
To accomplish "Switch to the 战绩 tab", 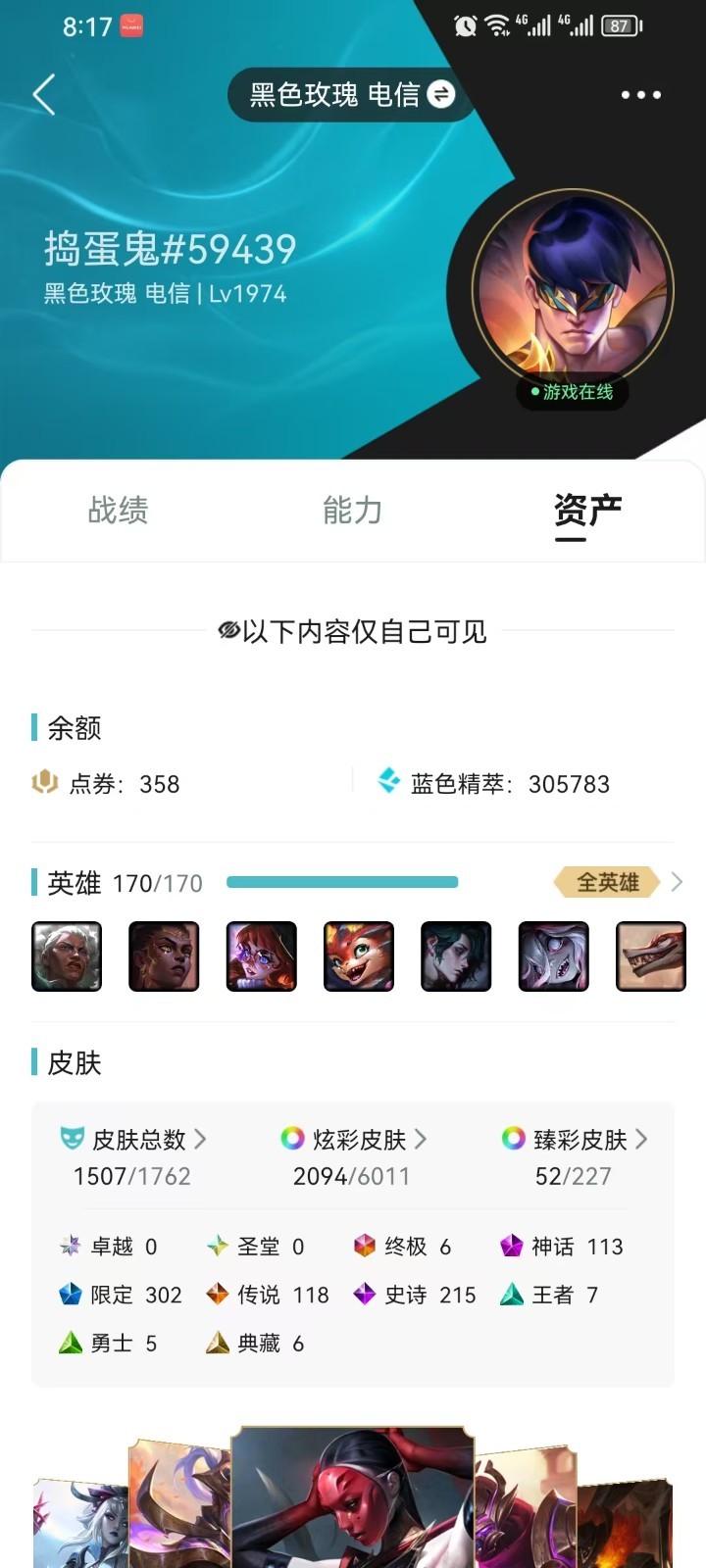I will (x=118, y=511).
